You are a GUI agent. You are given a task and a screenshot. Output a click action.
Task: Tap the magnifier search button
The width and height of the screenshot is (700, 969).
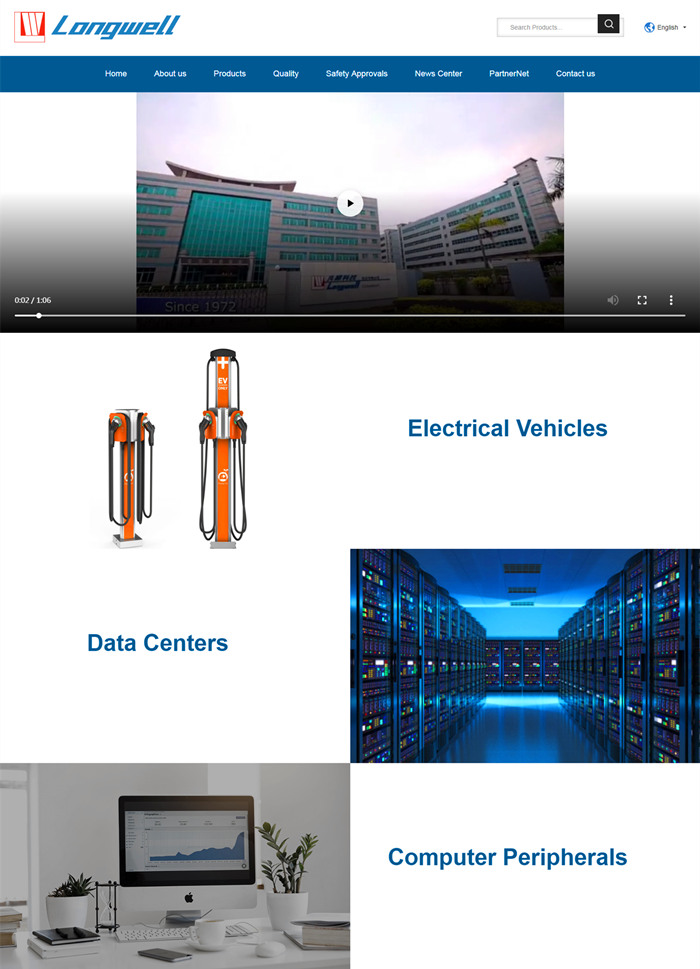[608, 24]
